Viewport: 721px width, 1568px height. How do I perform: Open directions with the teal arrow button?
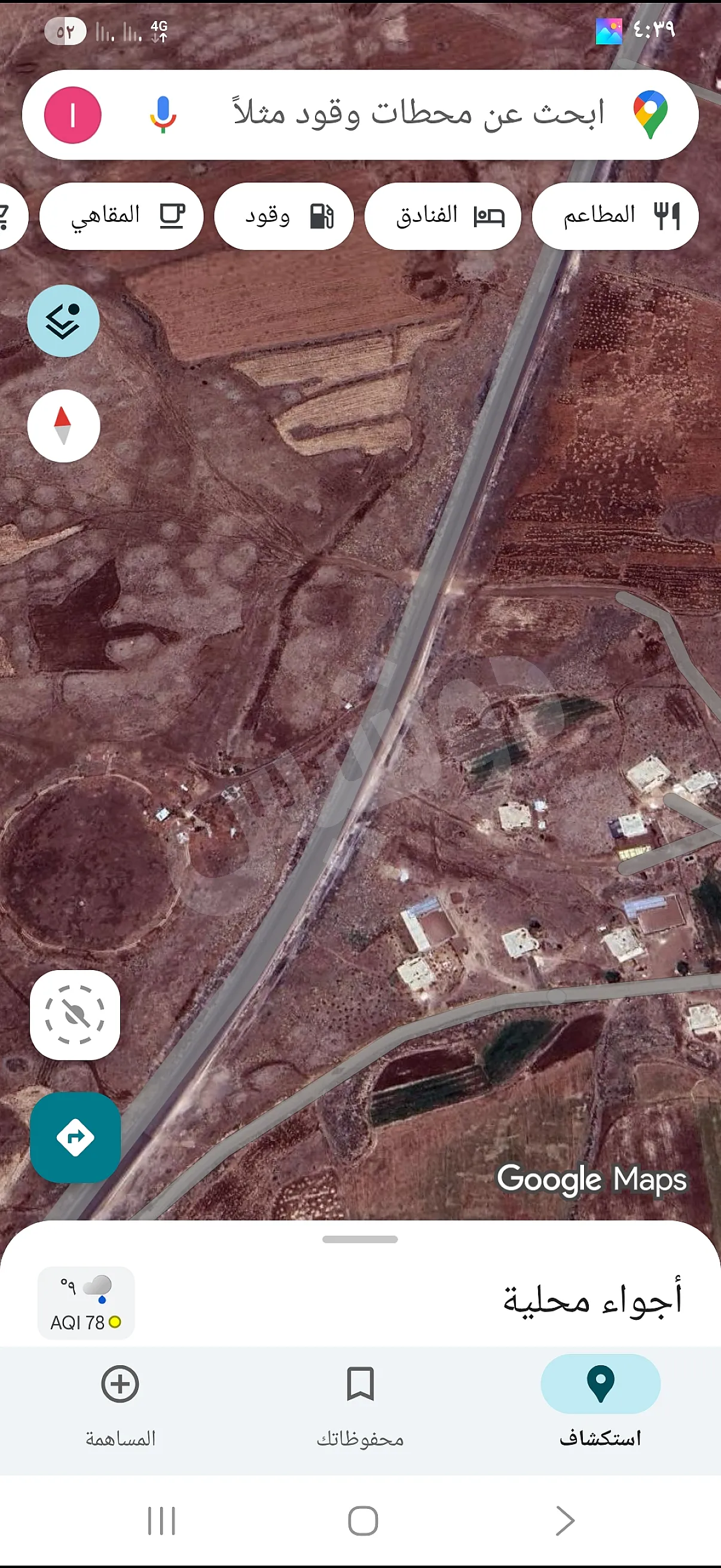coord(75,1137)
